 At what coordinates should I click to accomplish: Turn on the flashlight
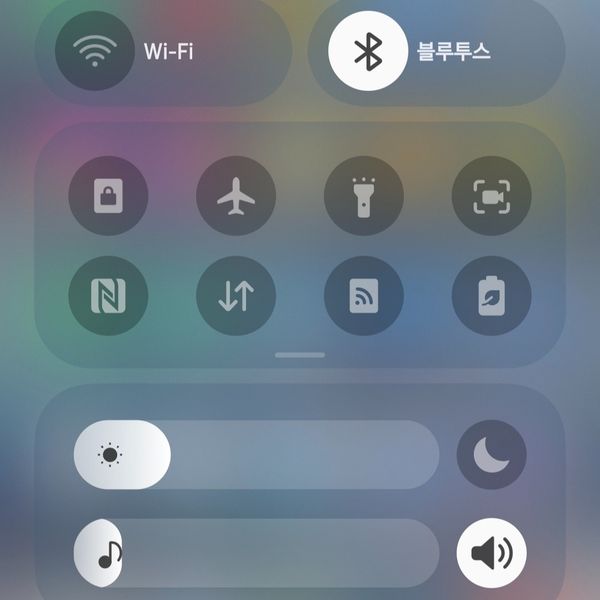point(364,197)
